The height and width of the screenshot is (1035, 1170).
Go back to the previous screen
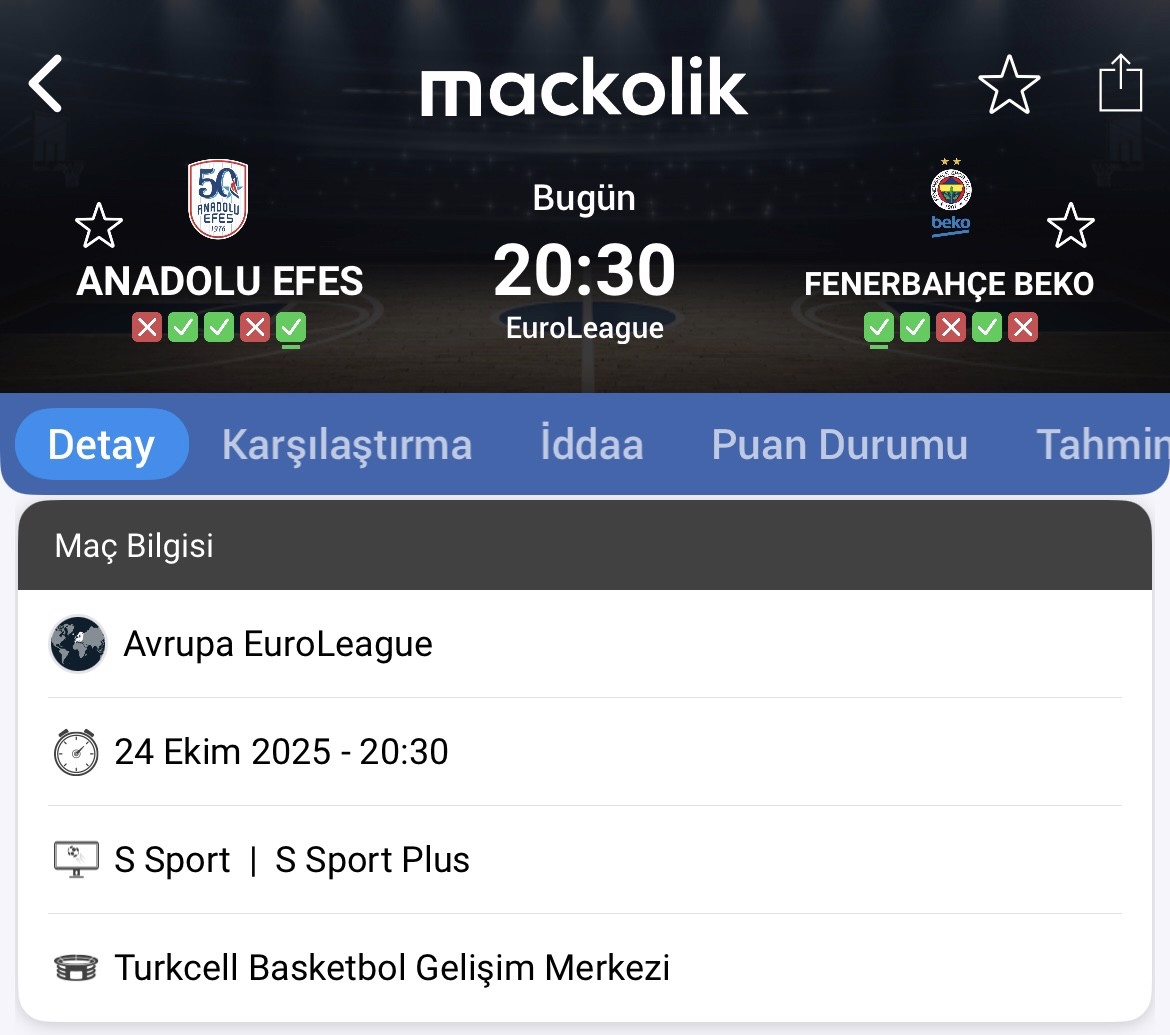46,84
